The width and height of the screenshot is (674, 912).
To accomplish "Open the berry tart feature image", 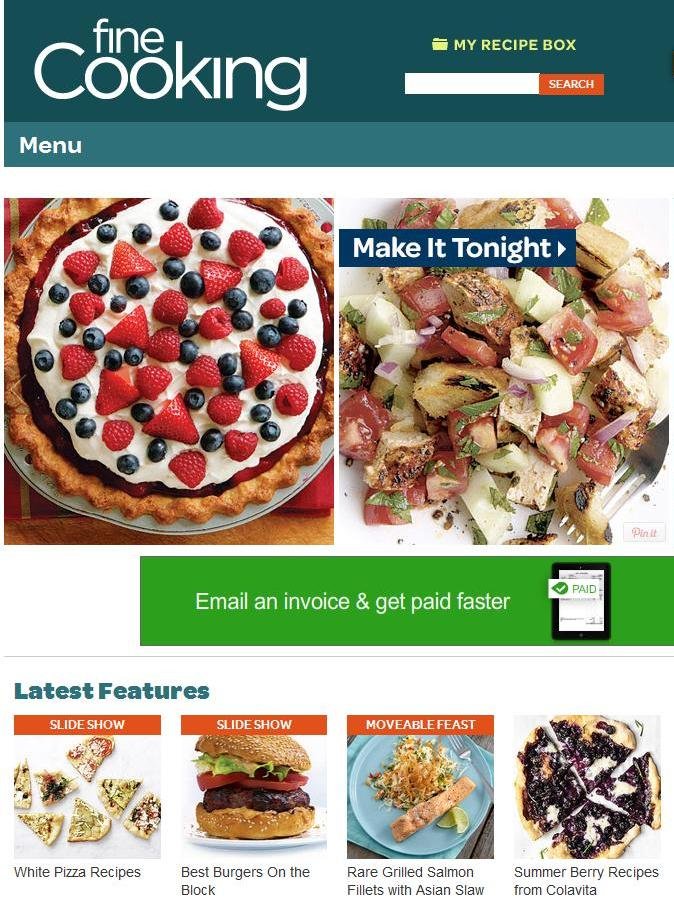I will [x=169, y=371].
